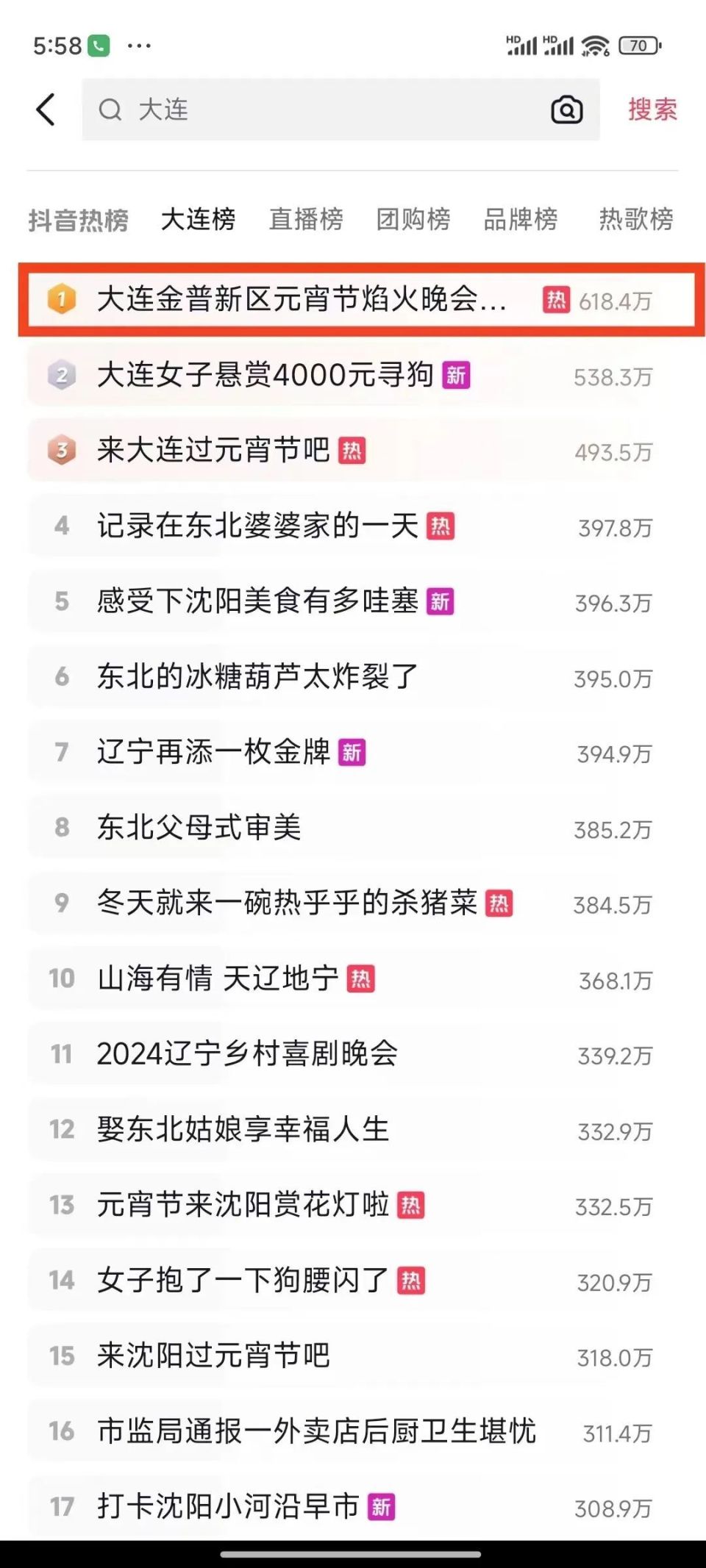
Task: Click the 搜索 button
Action: click(x=651, y=110)
